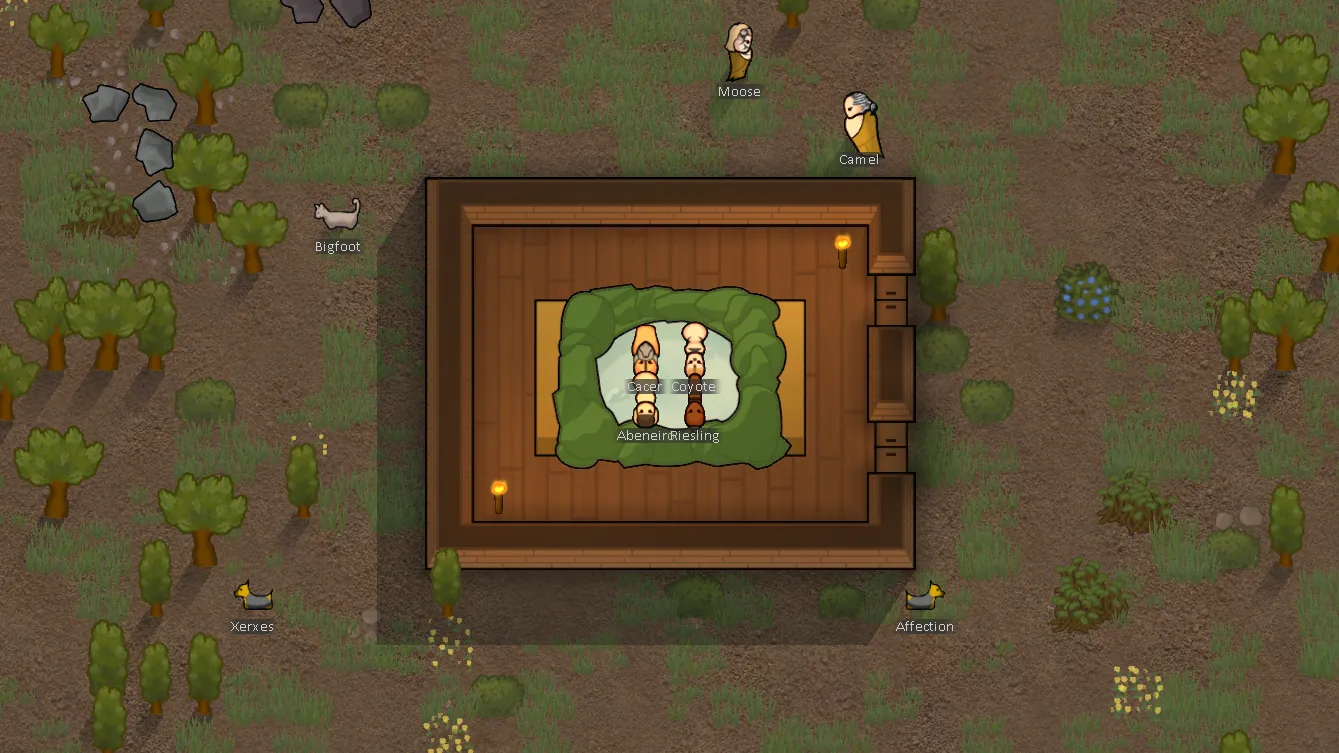Screen dimensions: 1339x753
Task: Select the dog named Affection
Action: (924, 597)
